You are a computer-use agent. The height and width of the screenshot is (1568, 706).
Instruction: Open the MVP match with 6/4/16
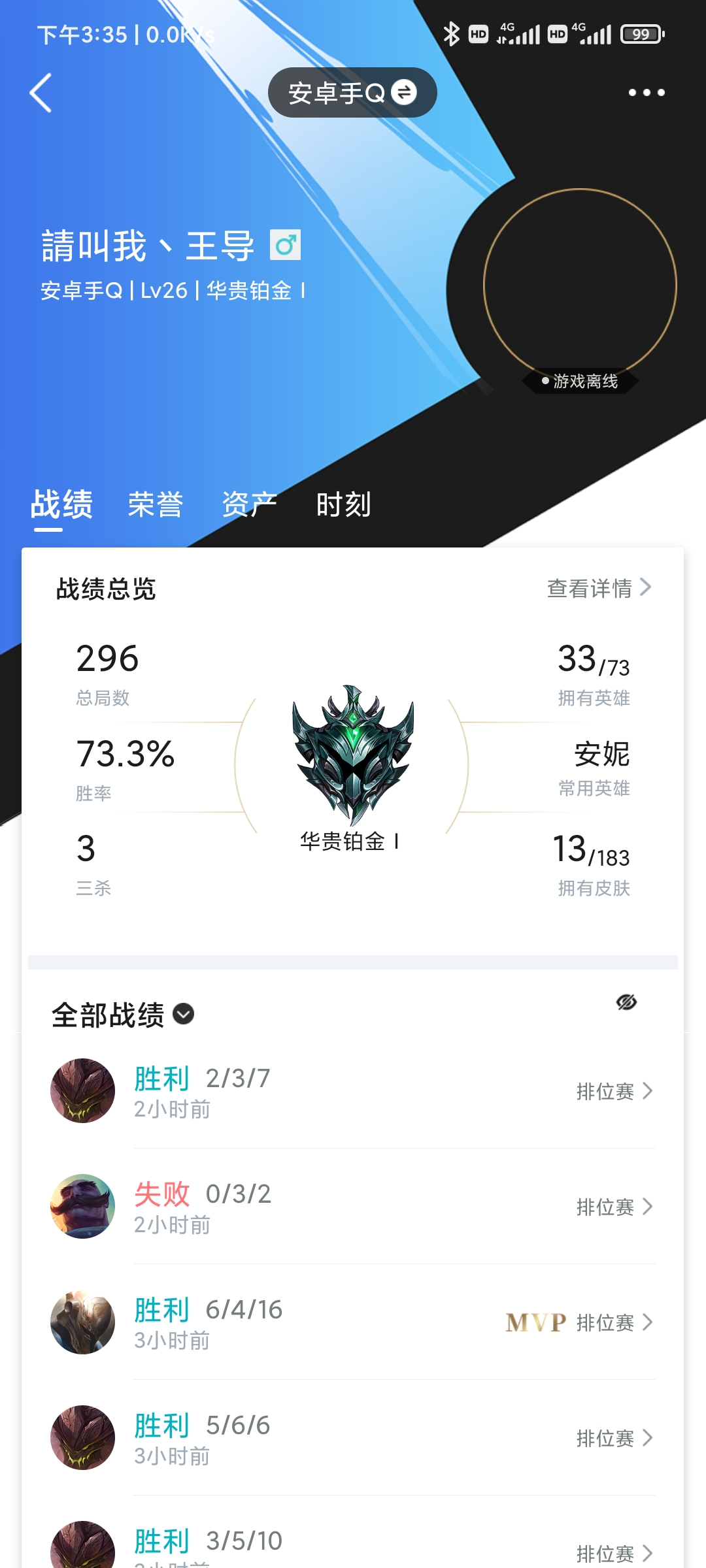click(x=353, y=1322)
